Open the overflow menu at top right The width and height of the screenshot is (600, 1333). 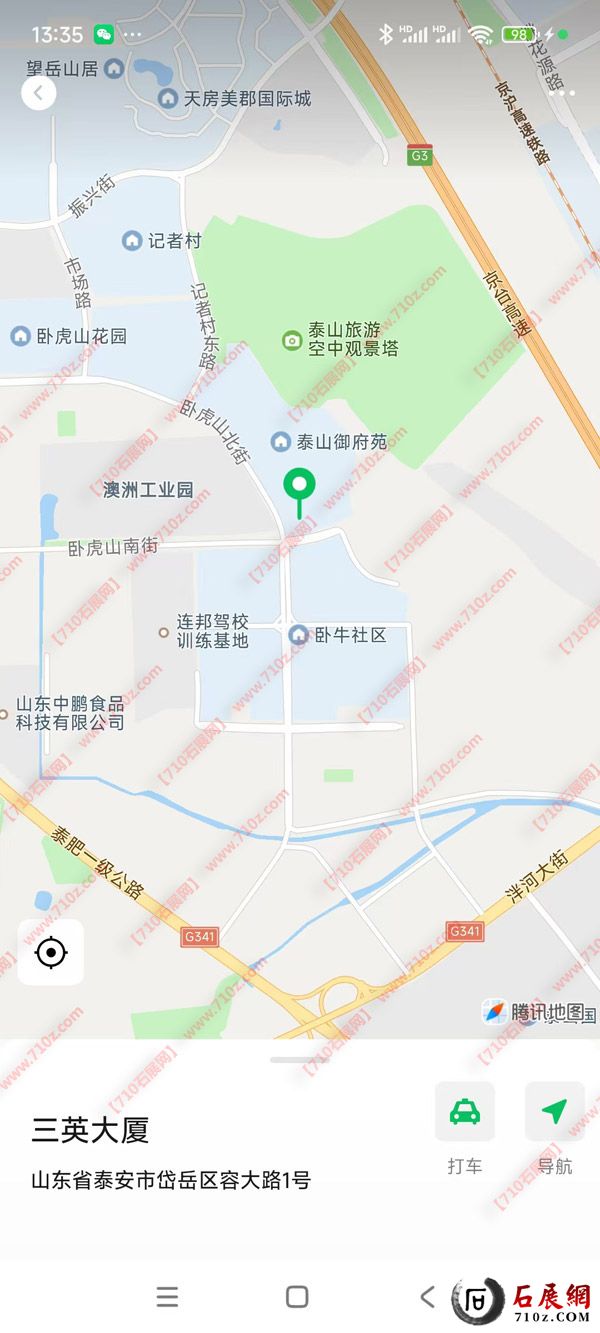(562, 93)
